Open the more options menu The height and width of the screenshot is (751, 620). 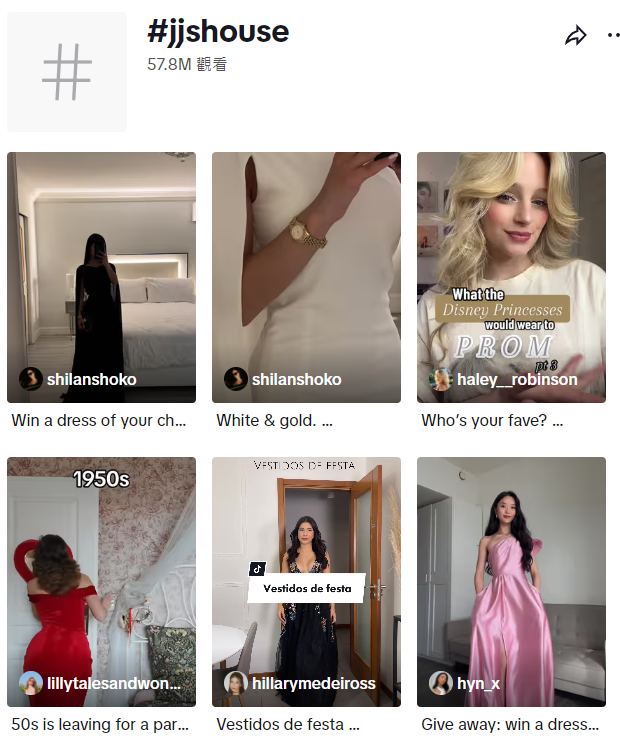click(613, 36)
